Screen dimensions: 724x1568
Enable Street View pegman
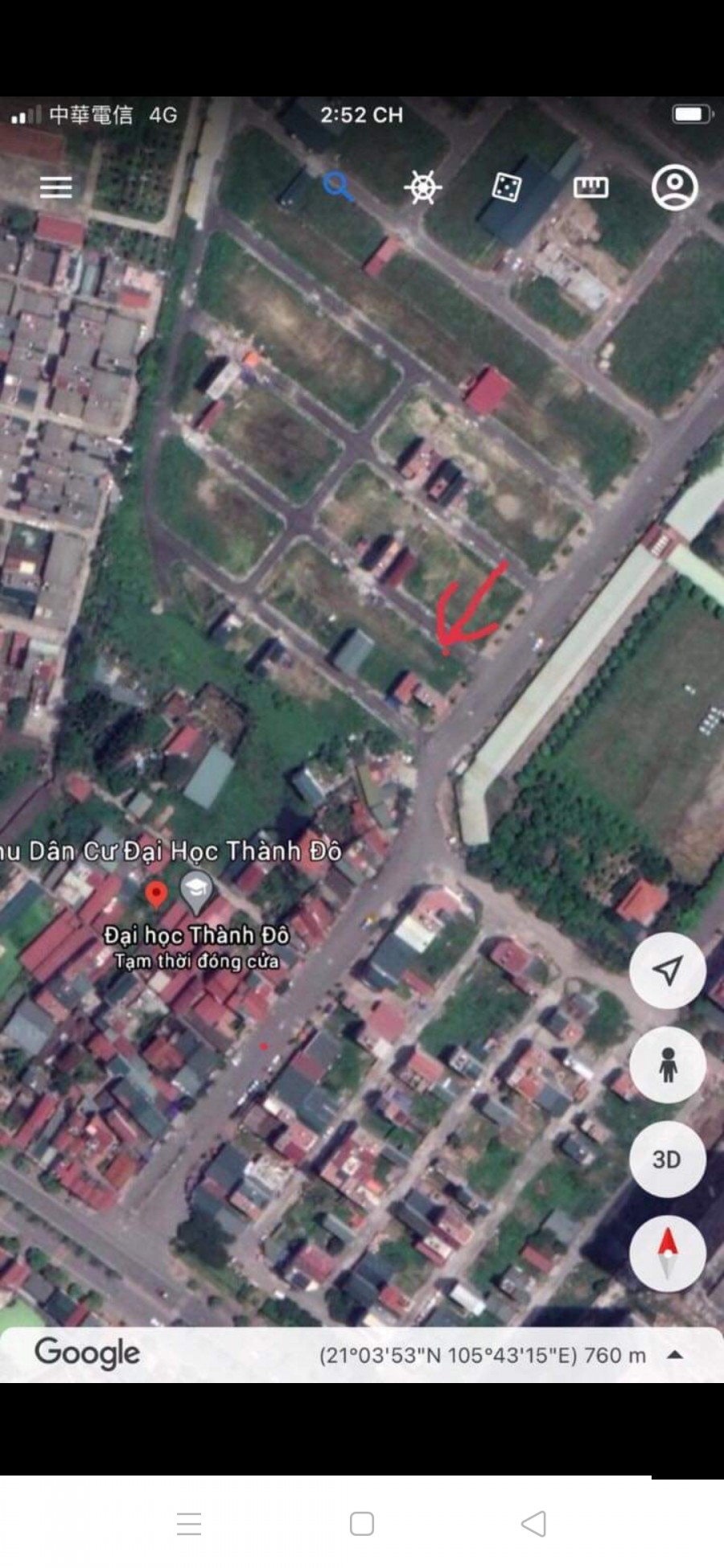(667, 1065)
